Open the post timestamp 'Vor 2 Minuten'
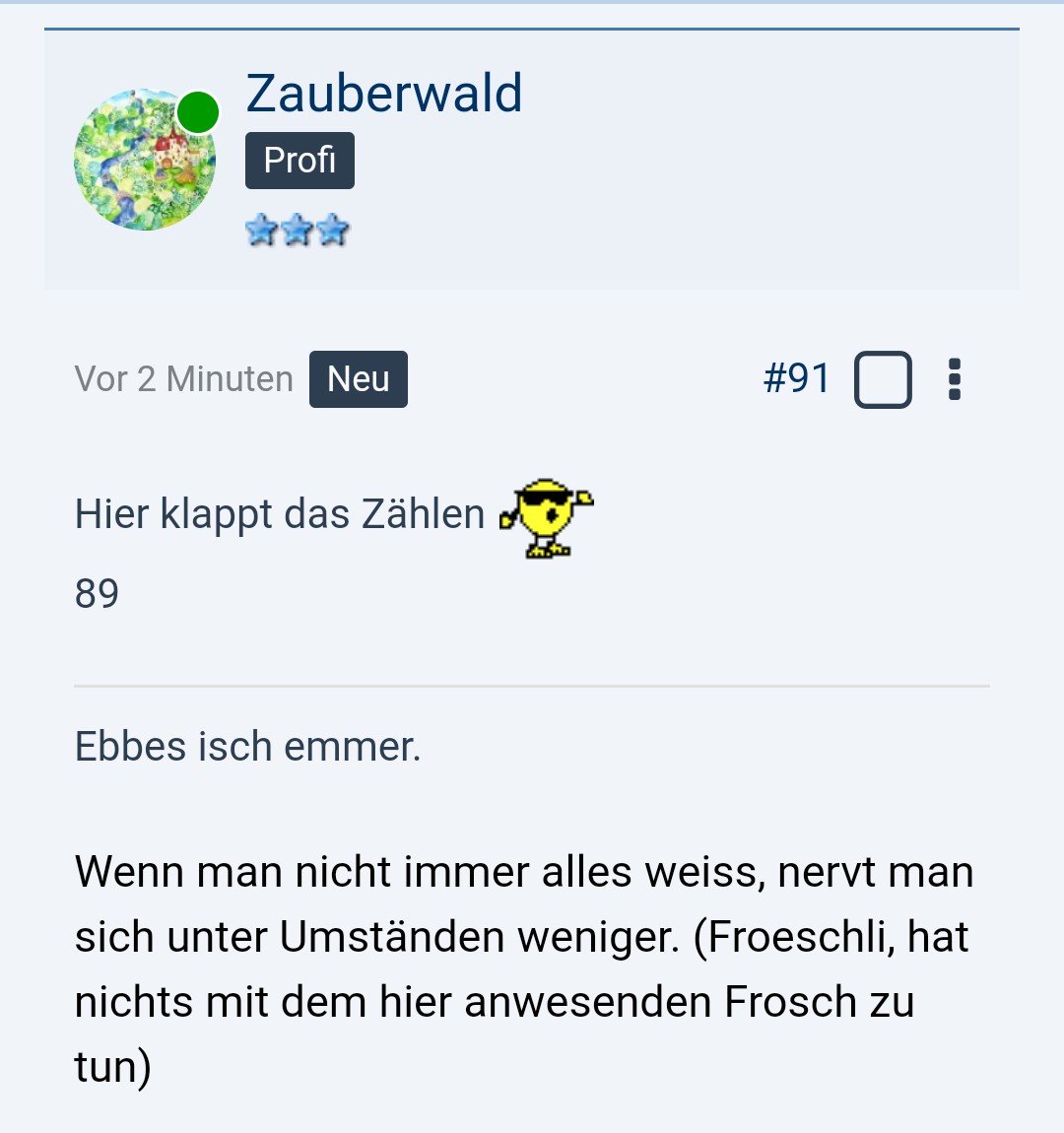 tap(184, 379)
